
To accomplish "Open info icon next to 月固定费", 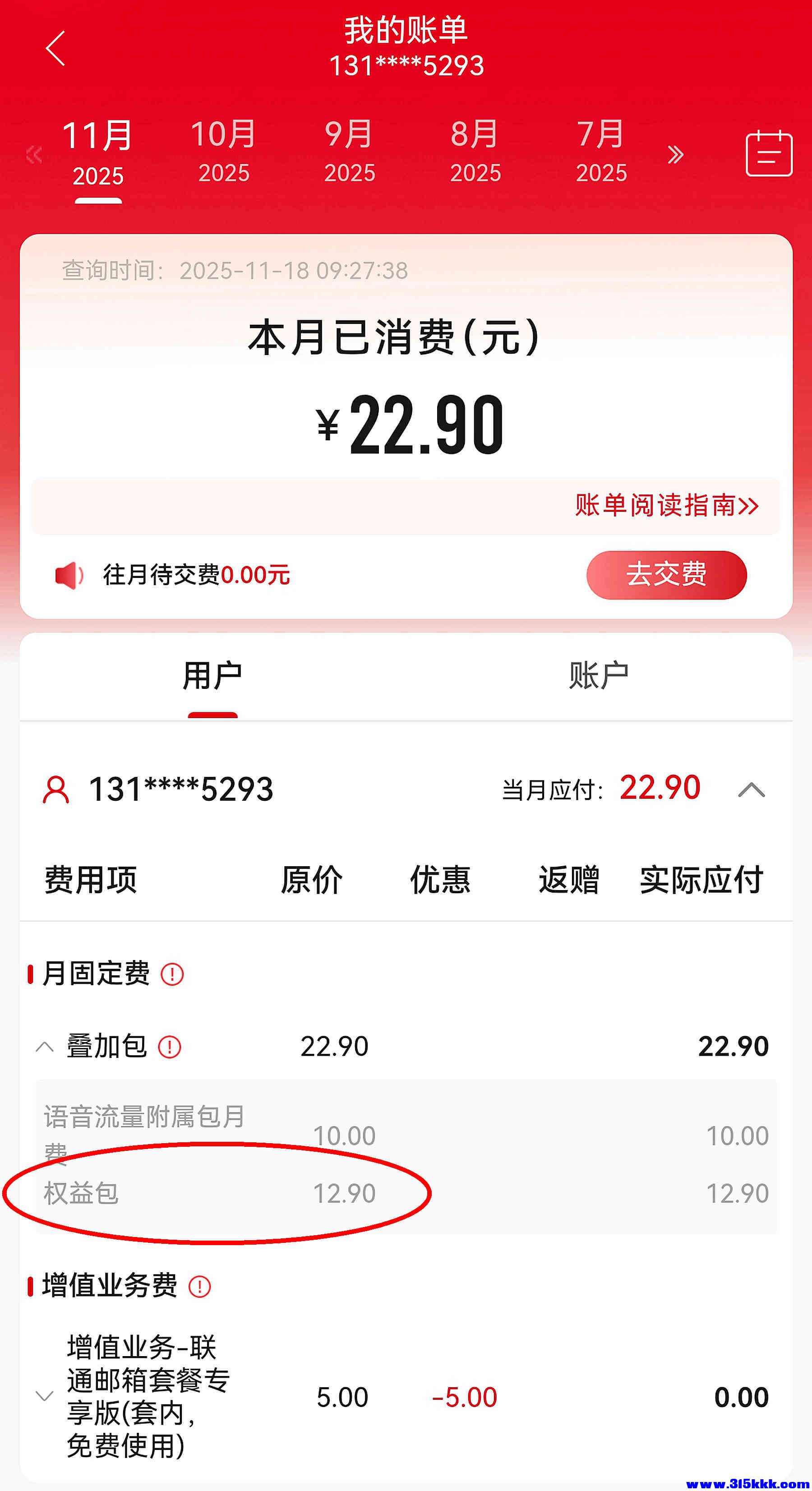I will 172,974.
